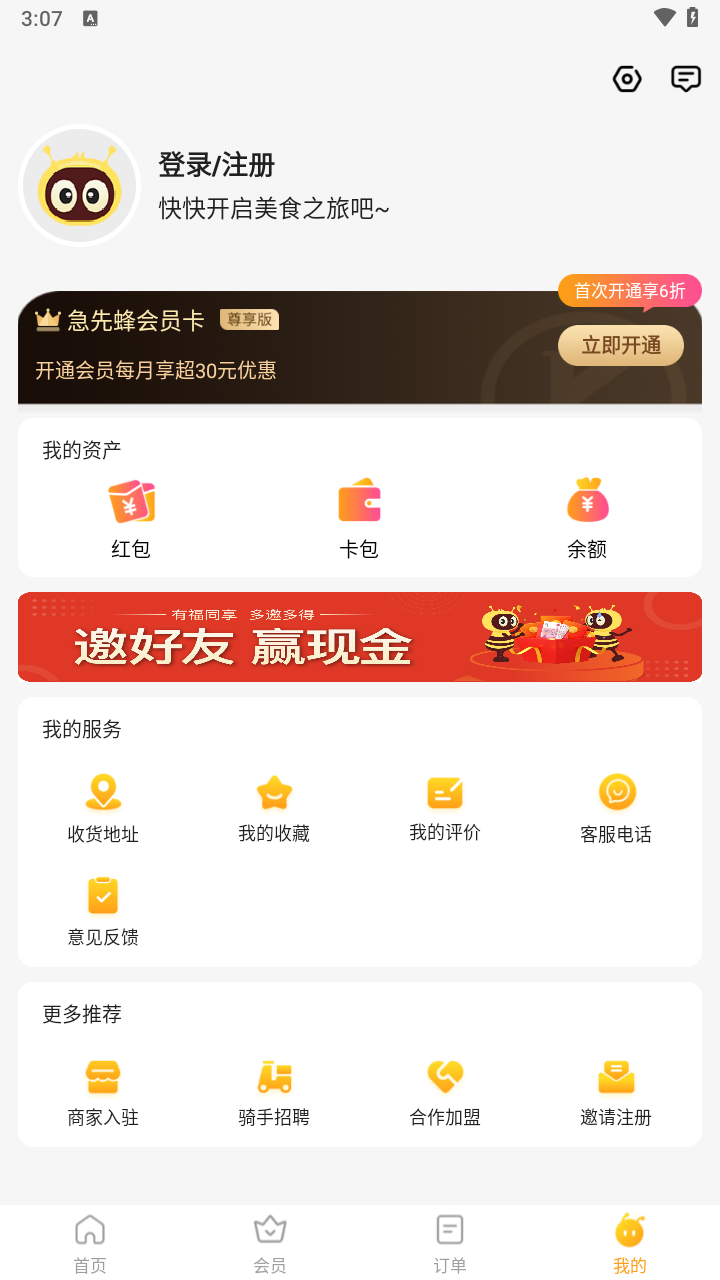Open 收货地址 delivery addresses

click(x=103, y=808)
